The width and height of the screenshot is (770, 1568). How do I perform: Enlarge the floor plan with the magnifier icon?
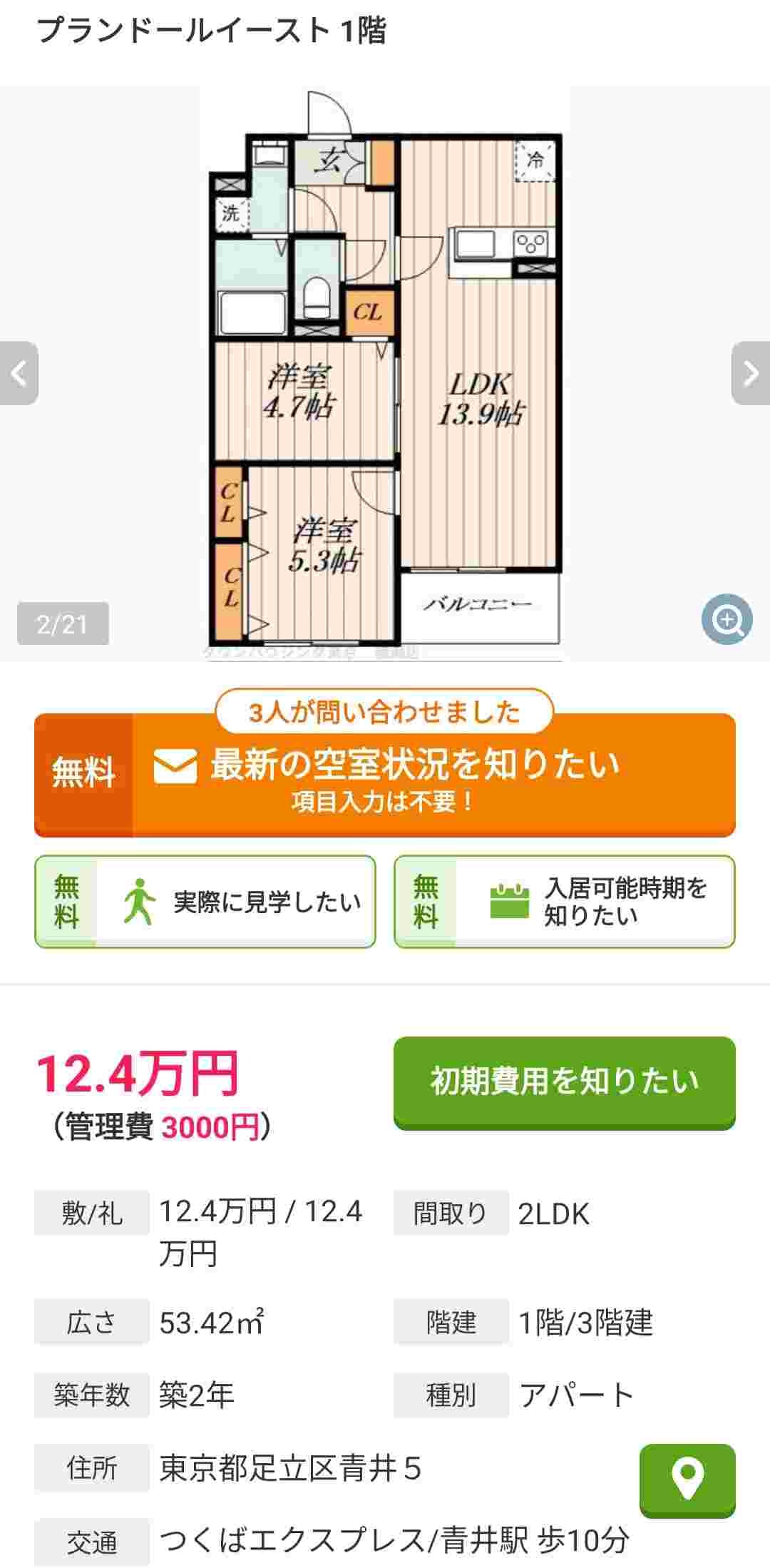(727, 619)
